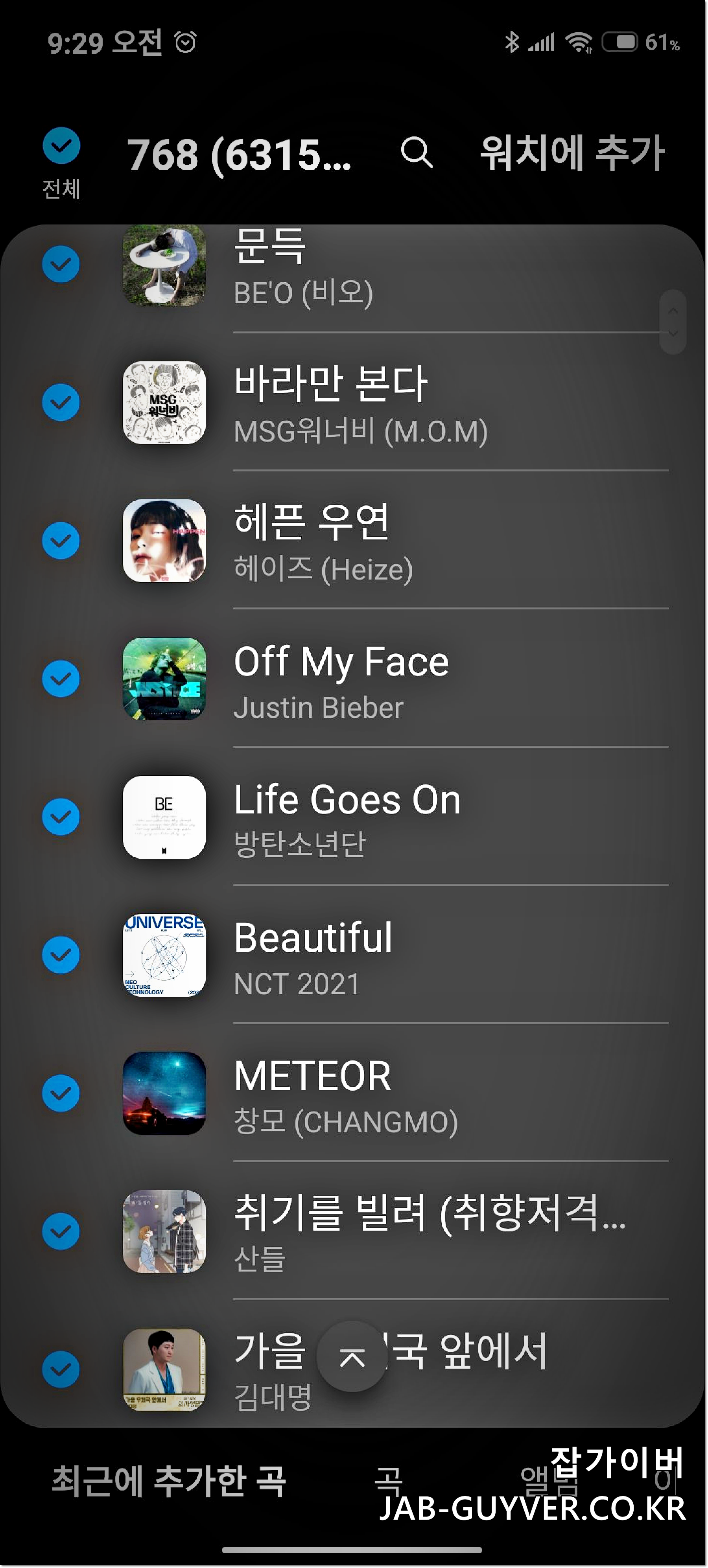The width and height of the screenshot is (708, 1568).
Task: Select the Life Goes On row
Action: coord(390,817)
